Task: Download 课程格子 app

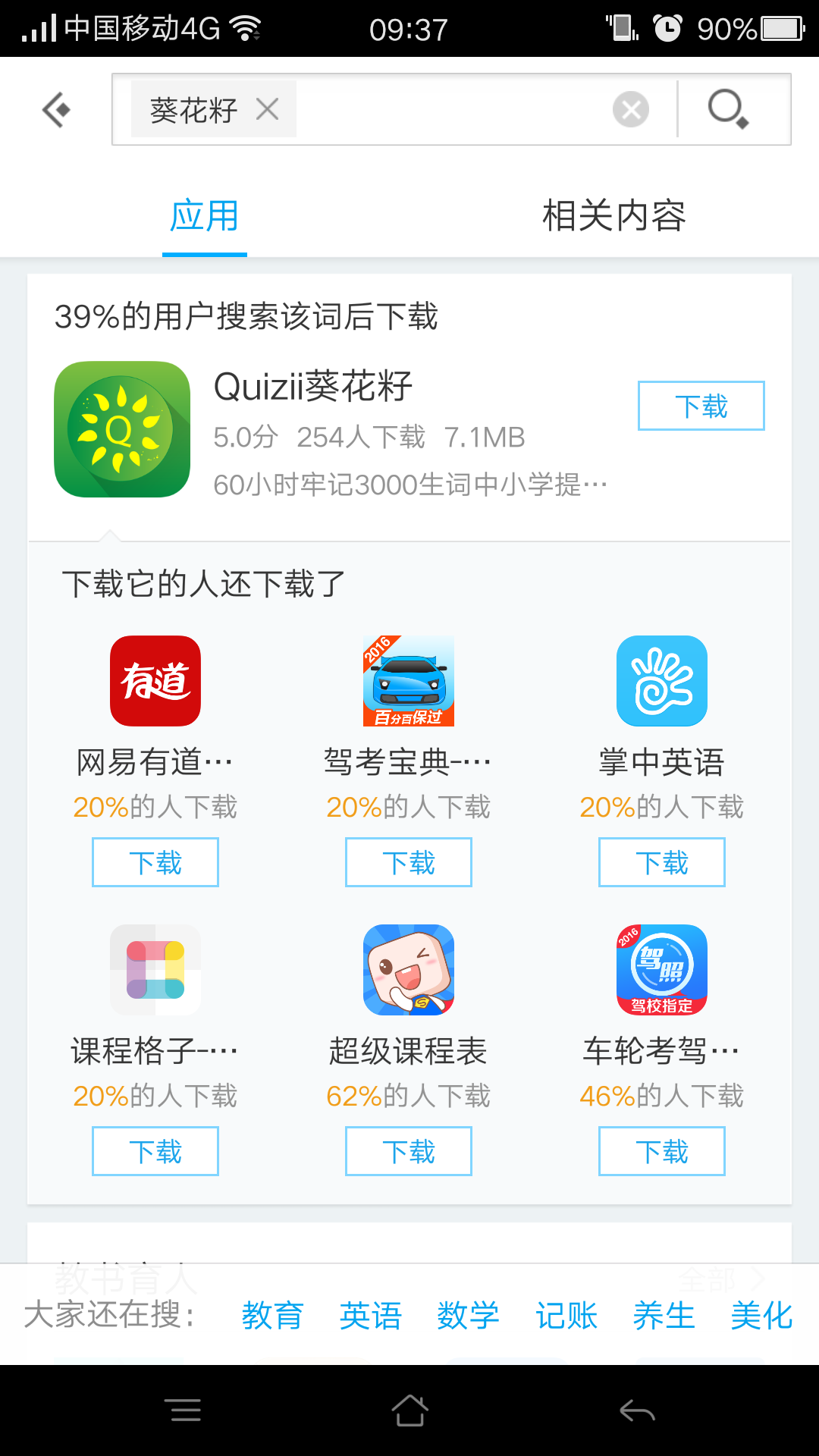Action: pos(155,1151)
